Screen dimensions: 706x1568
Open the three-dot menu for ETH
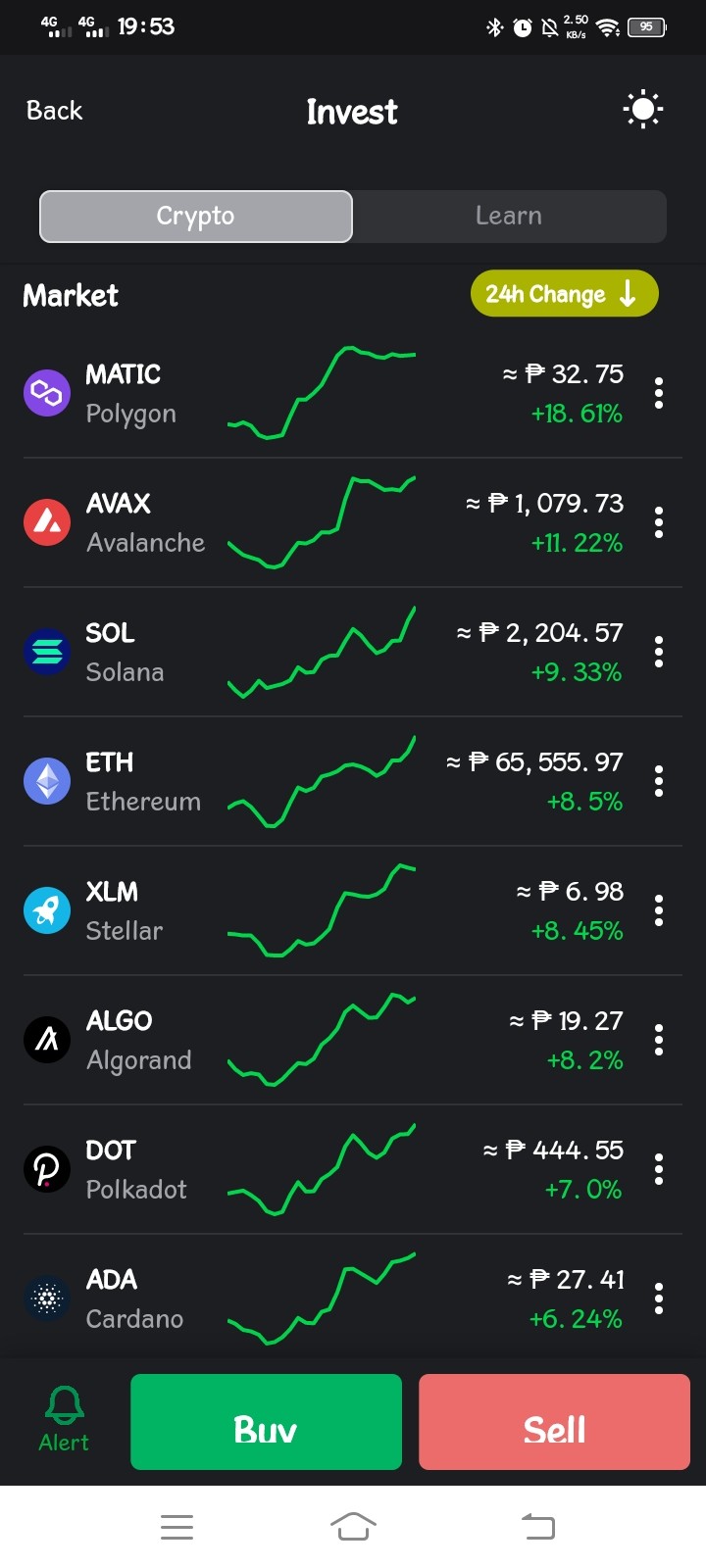(x=659, y=781)
